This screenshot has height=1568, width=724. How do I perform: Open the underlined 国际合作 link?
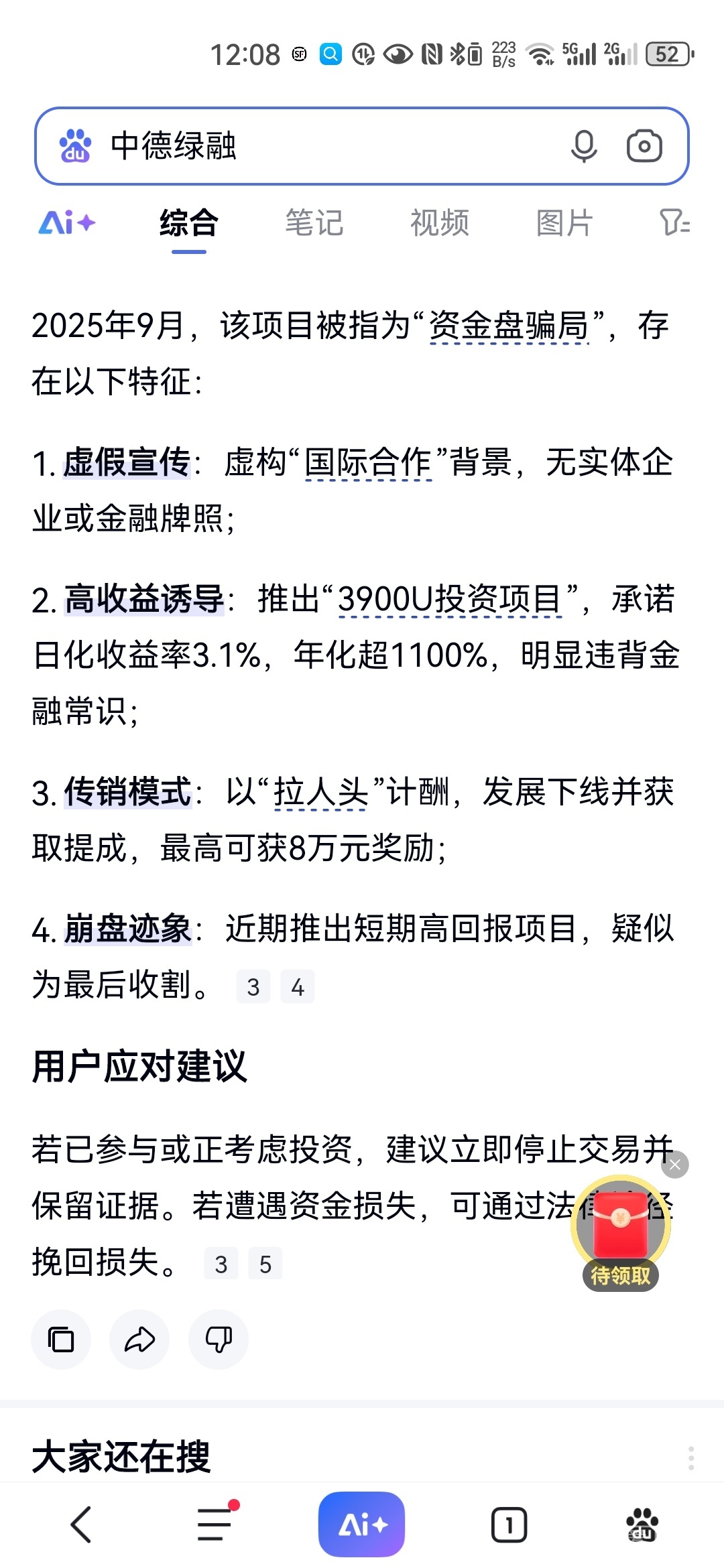368,463
